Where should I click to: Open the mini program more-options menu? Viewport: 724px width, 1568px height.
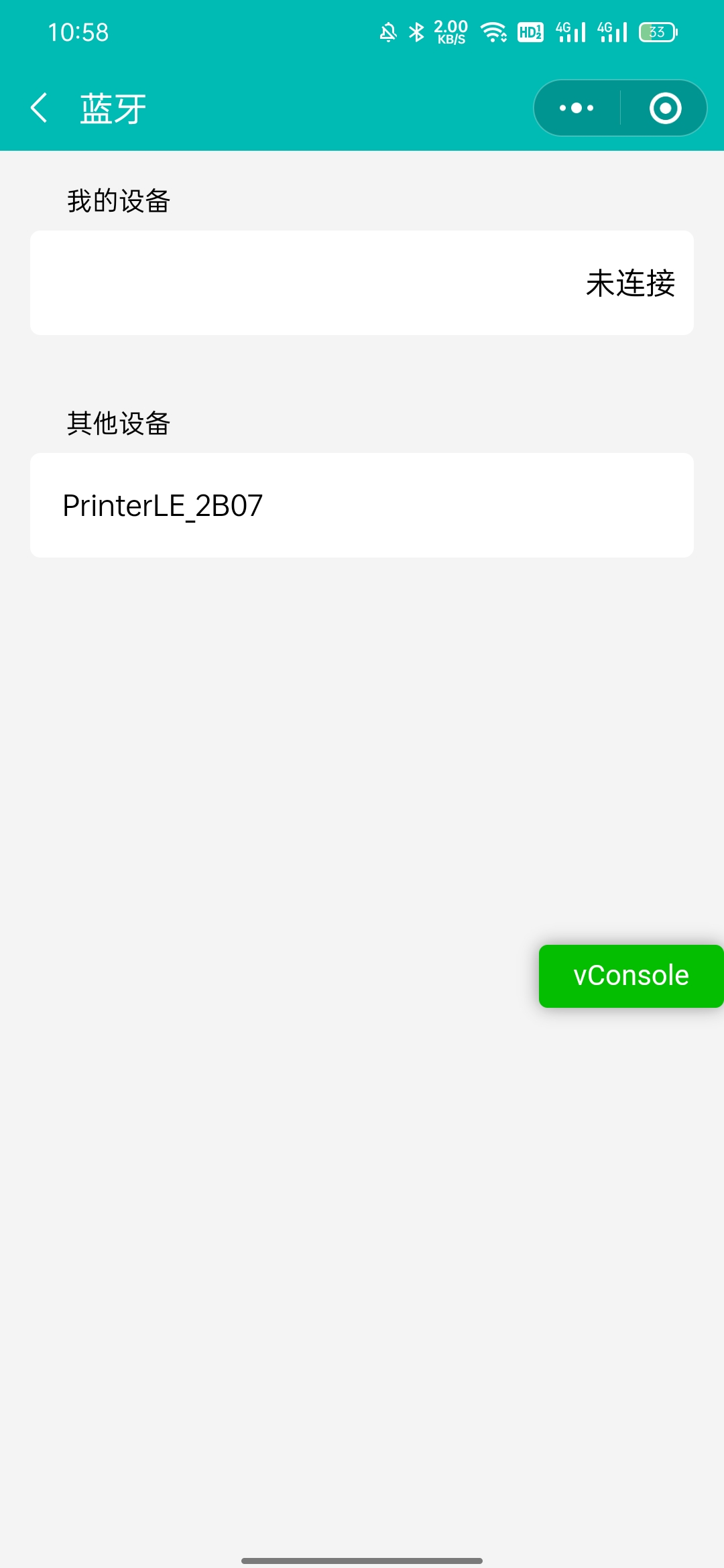(x=577, y=108)
